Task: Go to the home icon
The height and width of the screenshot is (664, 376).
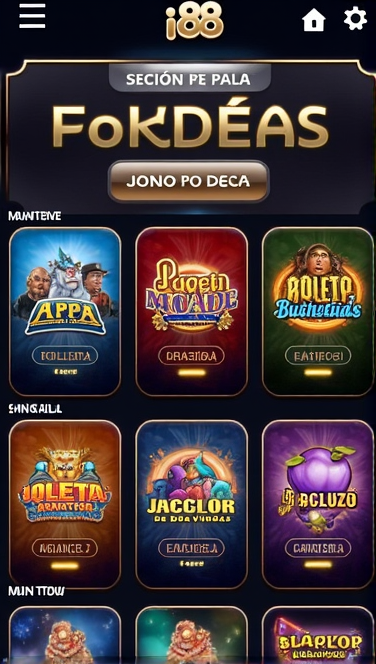Action: [314, 19]
